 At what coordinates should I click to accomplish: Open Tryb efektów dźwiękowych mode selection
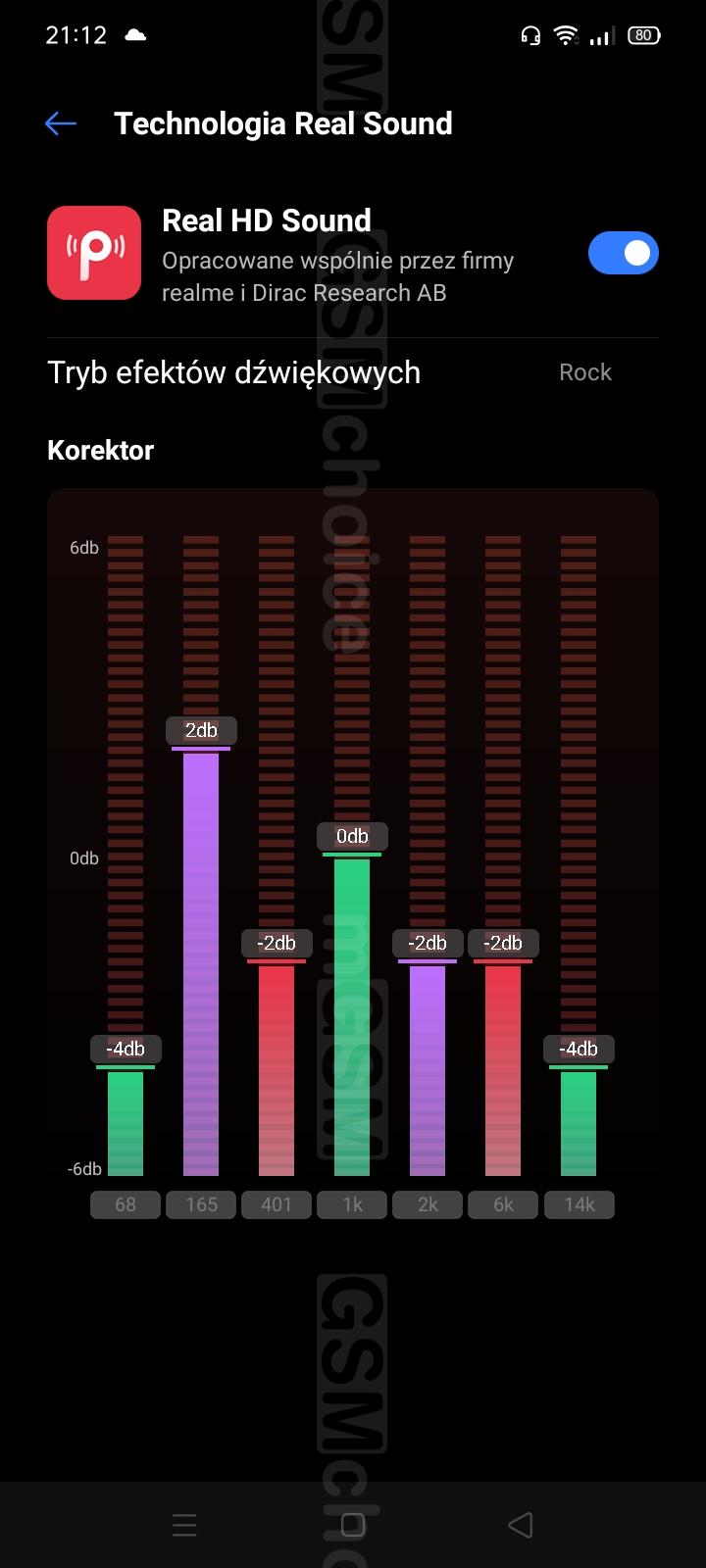(353, 372)
